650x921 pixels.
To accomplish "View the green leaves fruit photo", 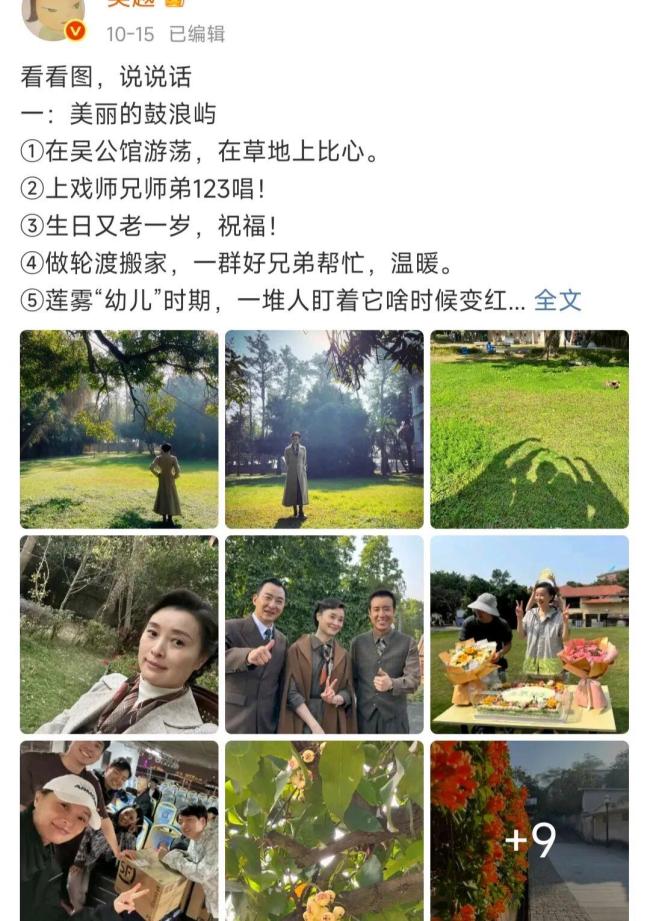I will pyautogui.click(x=324, y=830).
